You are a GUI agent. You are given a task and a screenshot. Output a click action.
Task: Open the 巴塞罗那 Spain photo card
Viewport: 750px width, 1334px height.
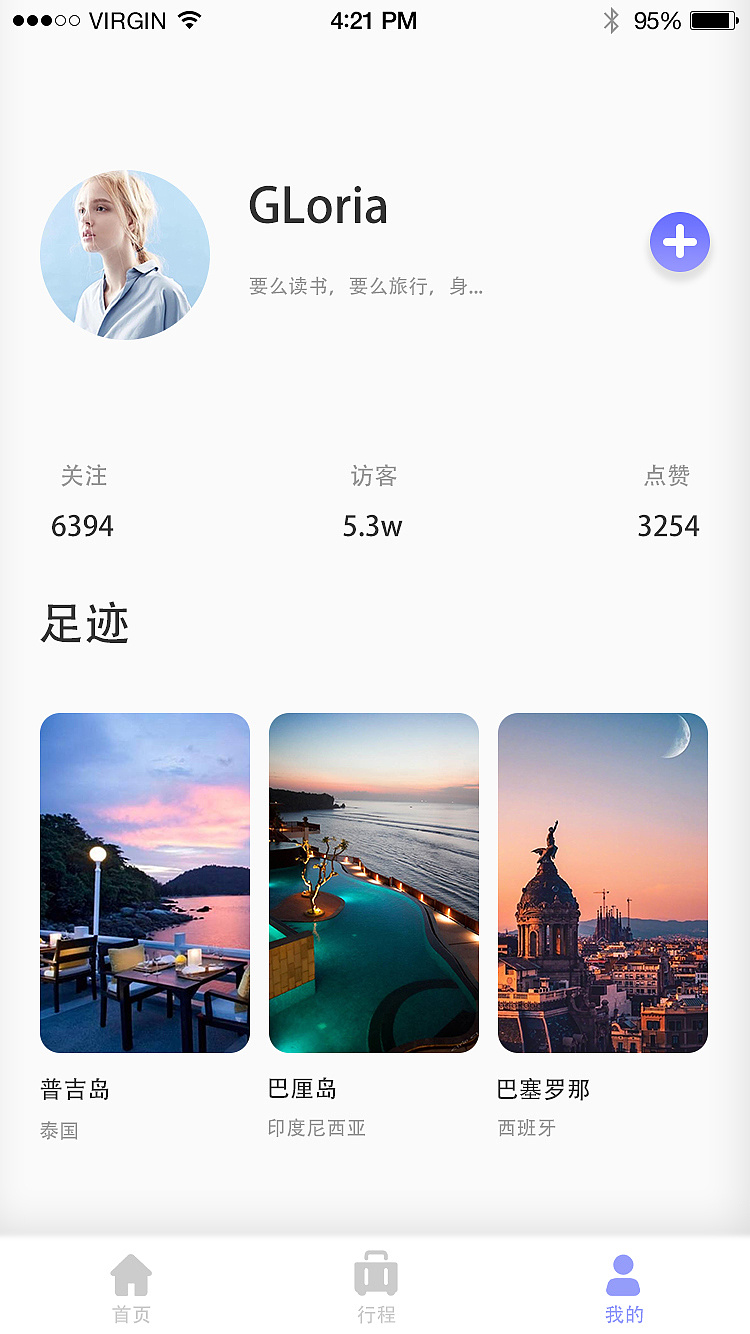click(602, 883)
